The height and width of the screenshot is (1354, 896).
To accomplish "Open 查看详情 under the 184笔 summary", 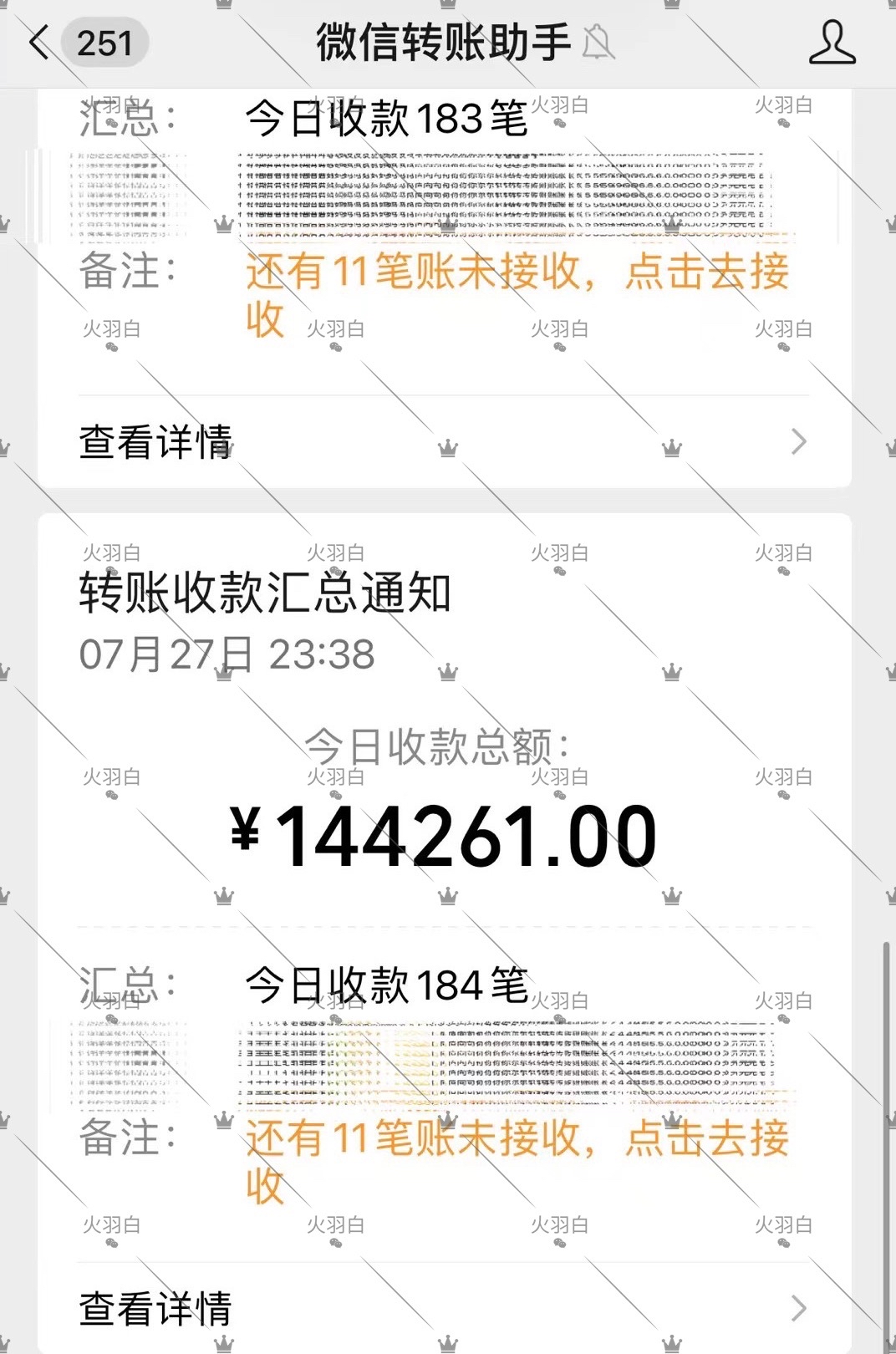I will click(443, 1308).
